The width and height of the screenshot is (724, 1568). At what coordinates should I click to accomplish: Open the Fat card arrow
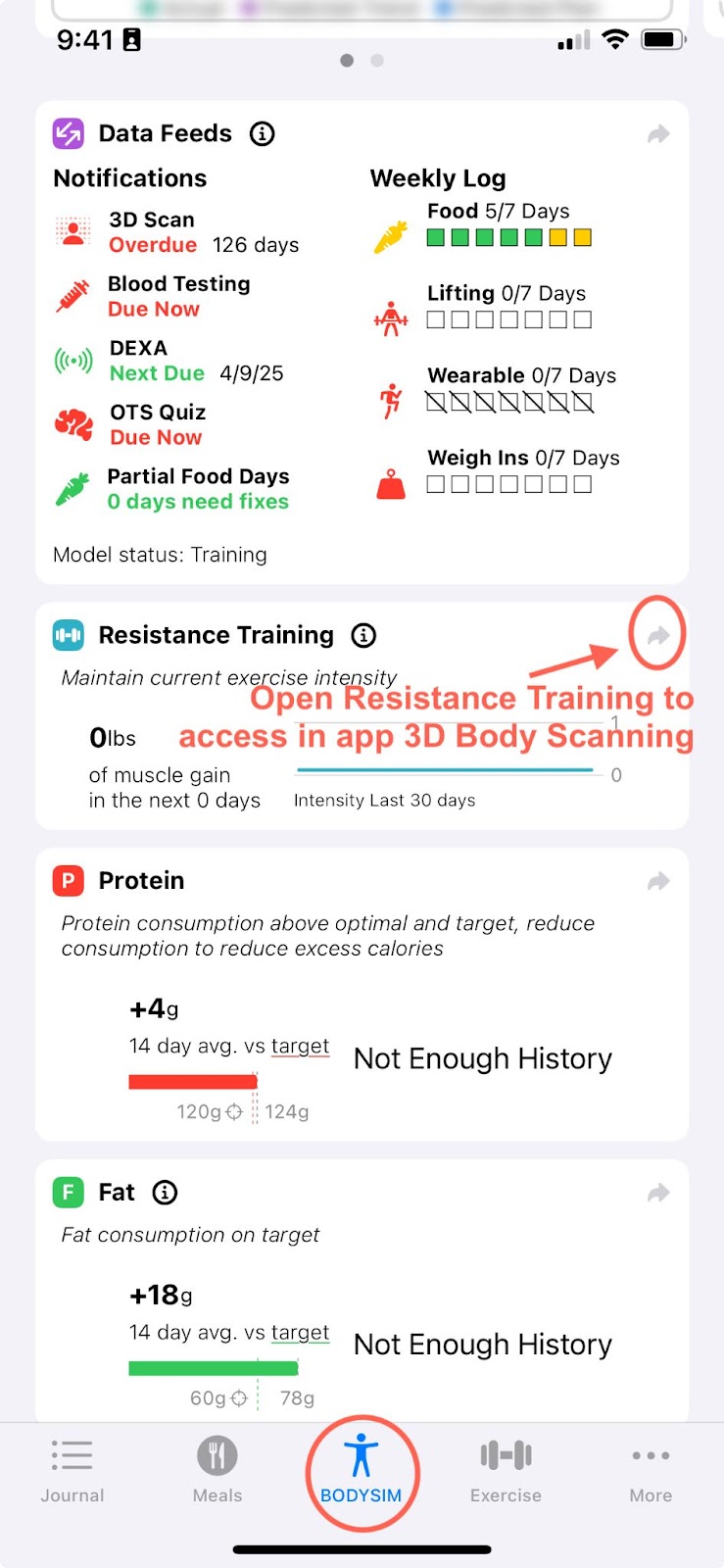tap(658, 1193)
